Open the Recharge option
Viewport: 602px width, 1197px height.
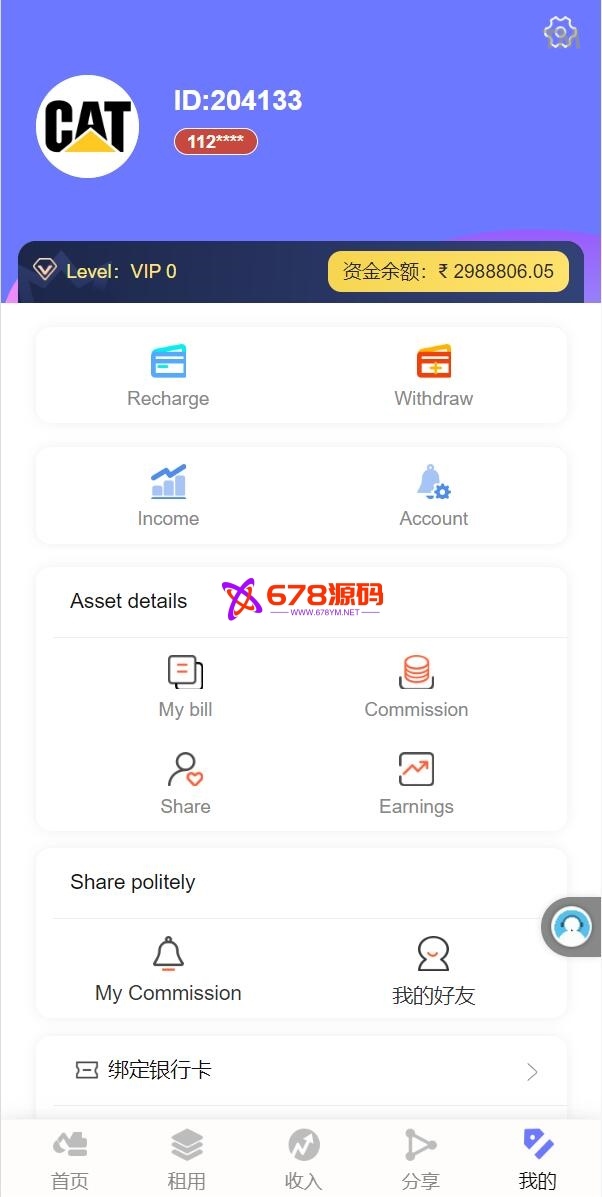click(x=168, y=376)
